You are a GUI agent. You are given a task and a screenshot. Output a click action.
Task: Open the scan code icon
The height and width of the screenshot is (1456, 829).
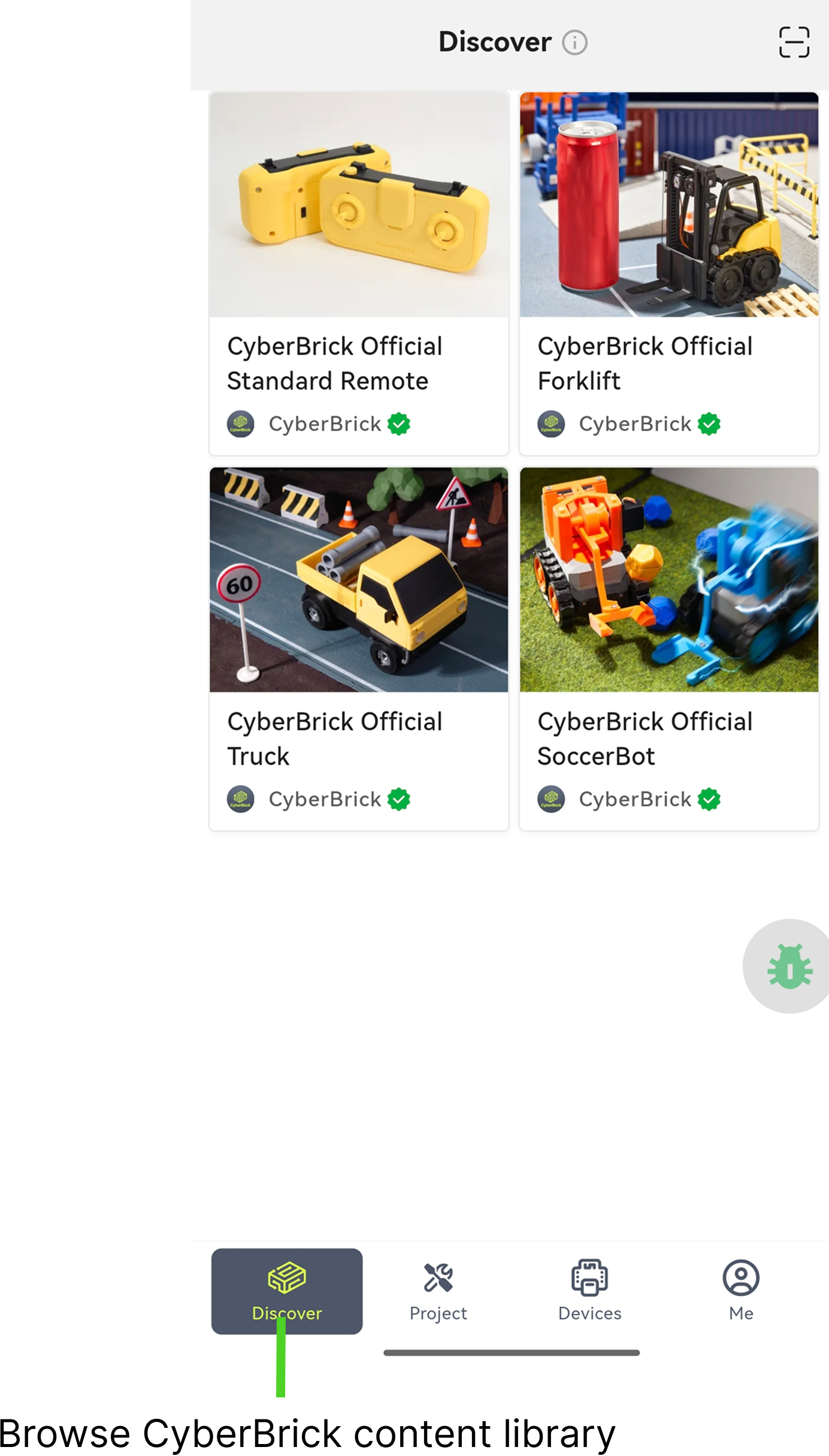794,42
